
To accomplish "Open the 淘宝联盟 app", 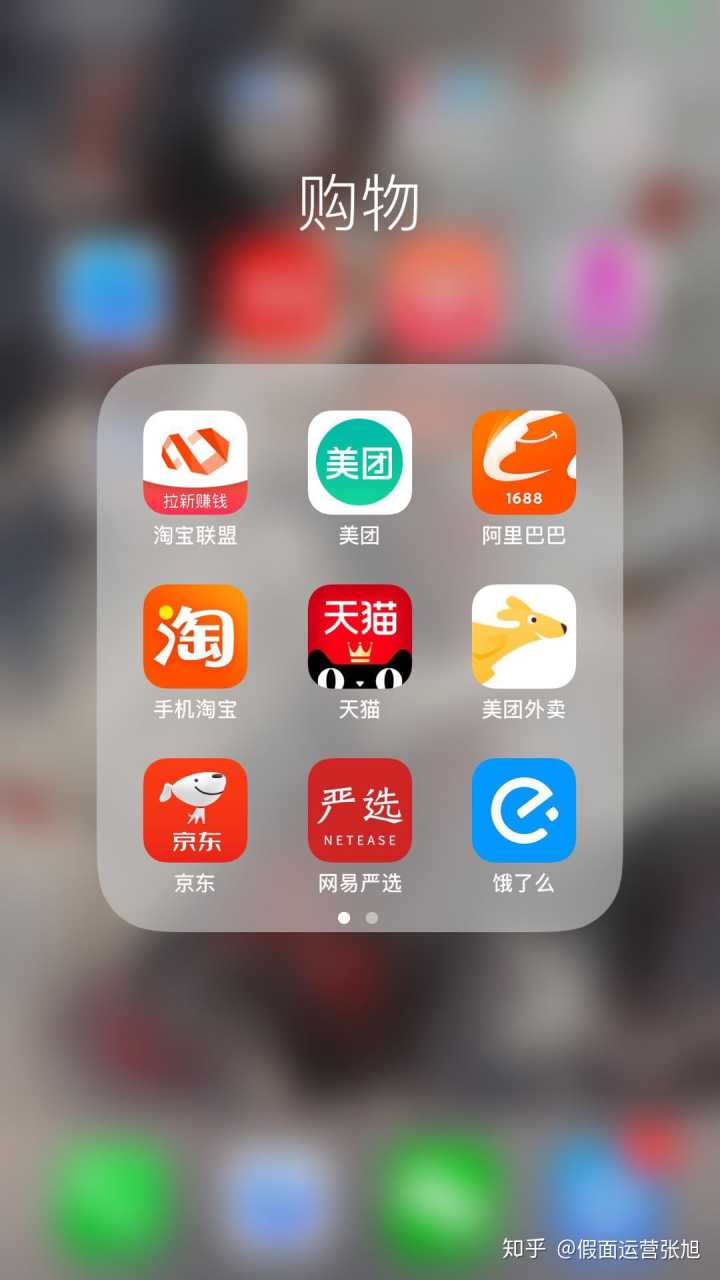I will coord(195,462).
